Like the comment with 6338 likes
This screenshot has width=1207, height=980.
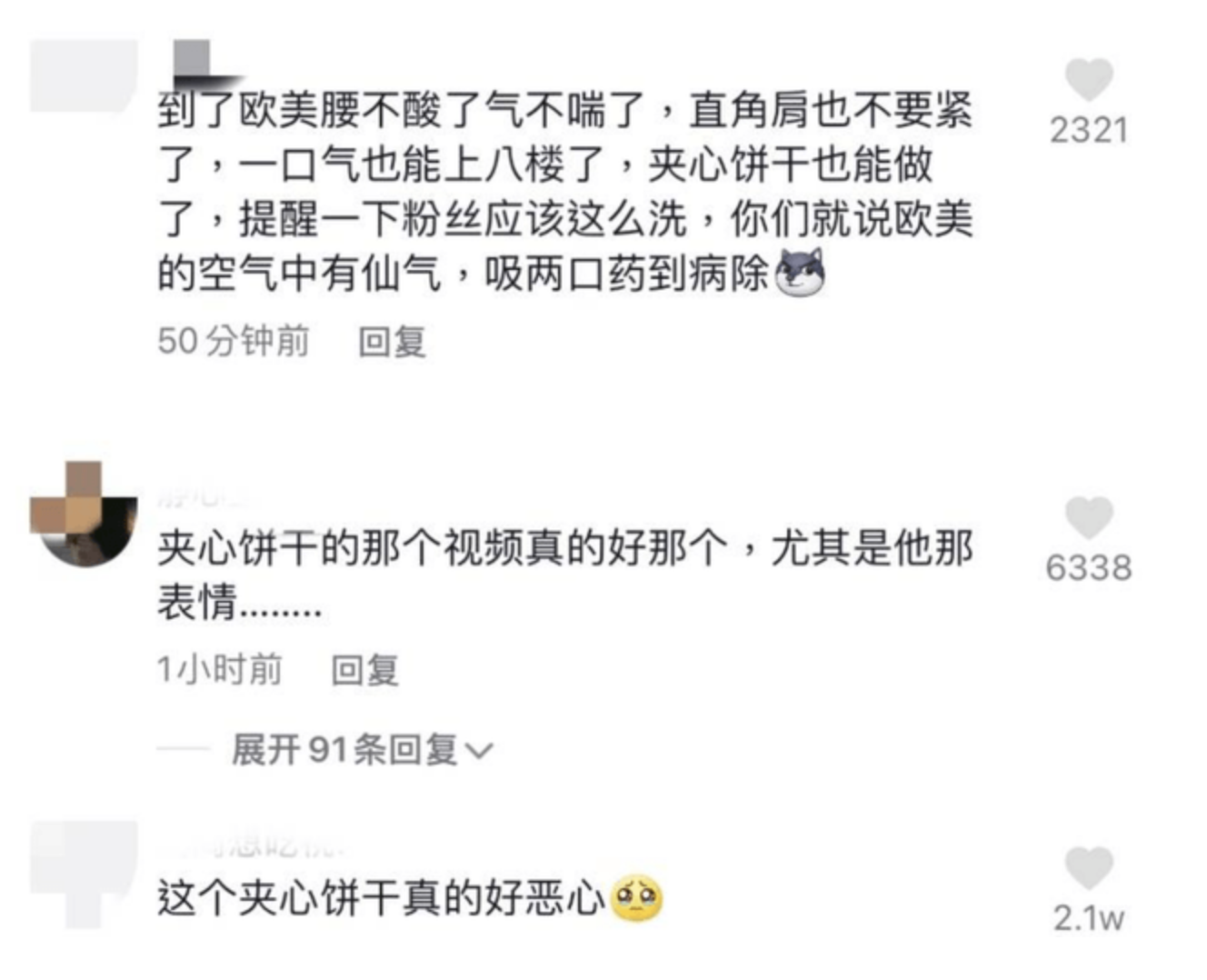pyautogui.click(x=1088, y=518)
